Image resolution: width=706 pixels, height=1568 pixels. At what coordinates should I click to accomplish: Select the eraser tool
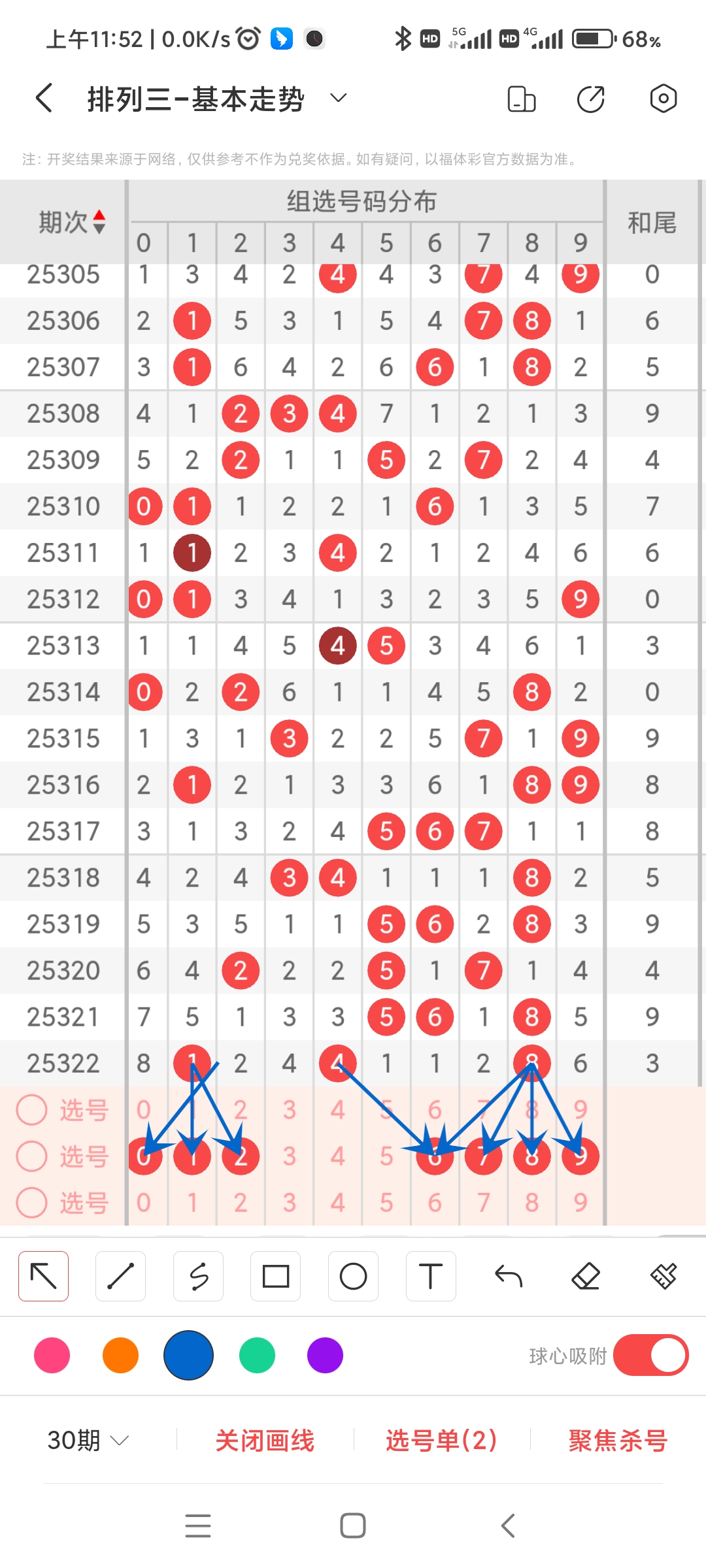pos(586,1275)
